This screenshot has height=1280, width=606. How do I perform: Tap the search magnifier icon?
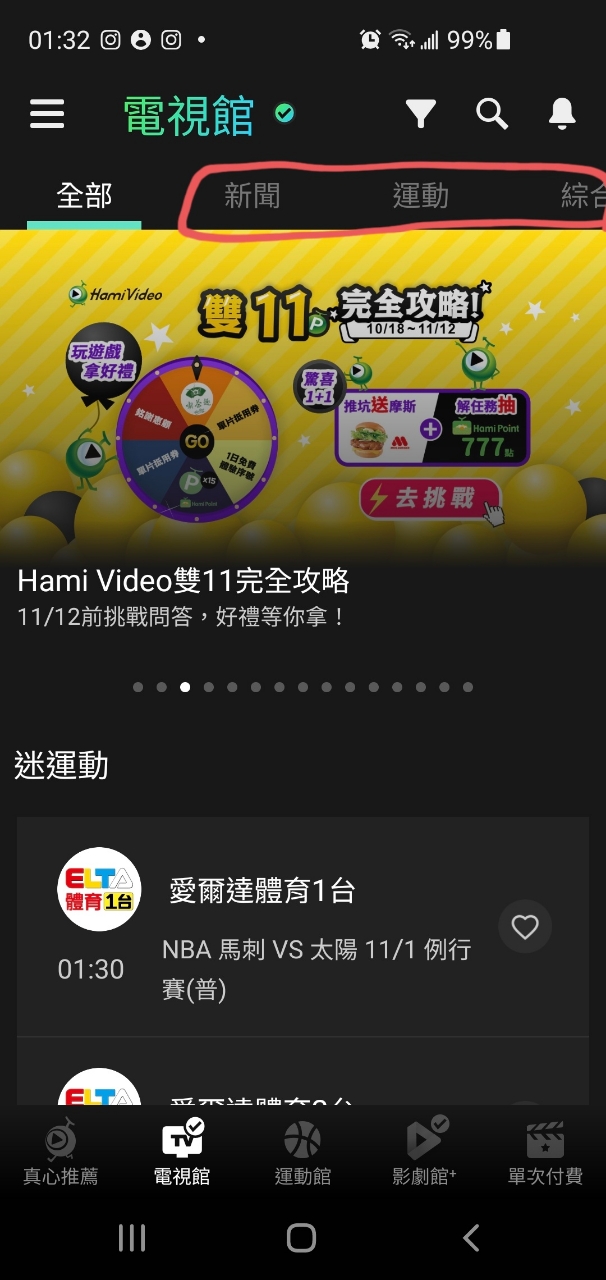pyautogui.click(x=492, y=114)
